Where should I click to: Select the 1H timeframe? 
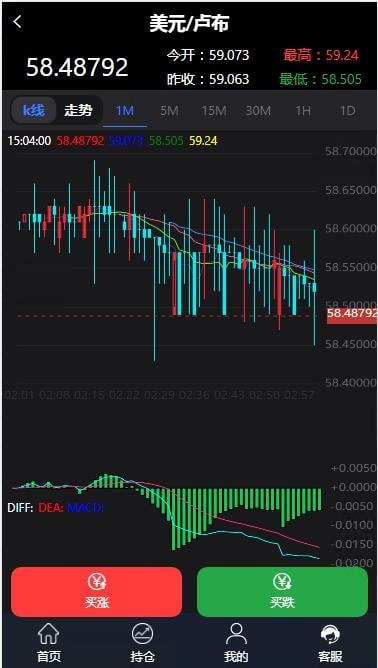pos(303,111)
